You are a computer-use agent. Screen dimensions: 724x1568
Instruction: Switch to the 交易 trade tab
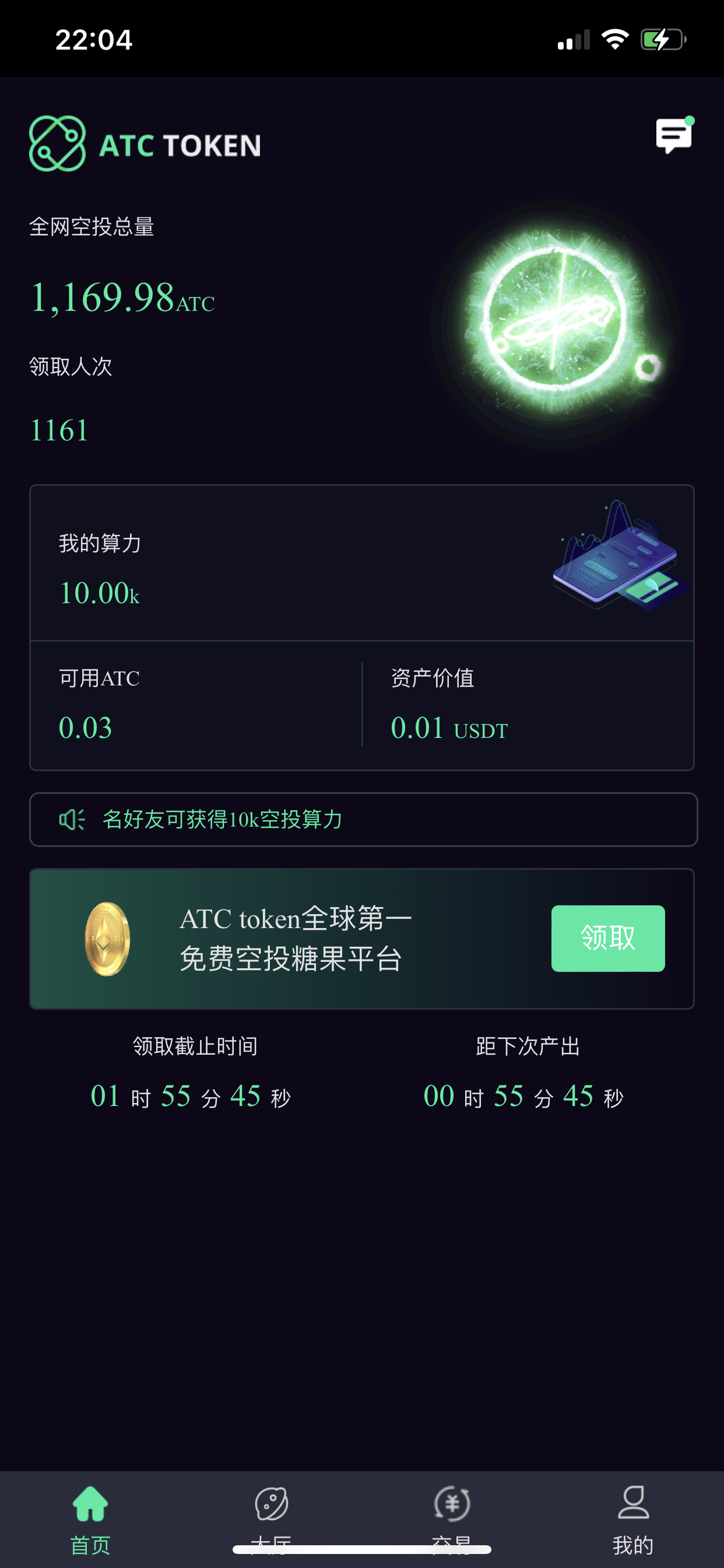point(452,1515)
